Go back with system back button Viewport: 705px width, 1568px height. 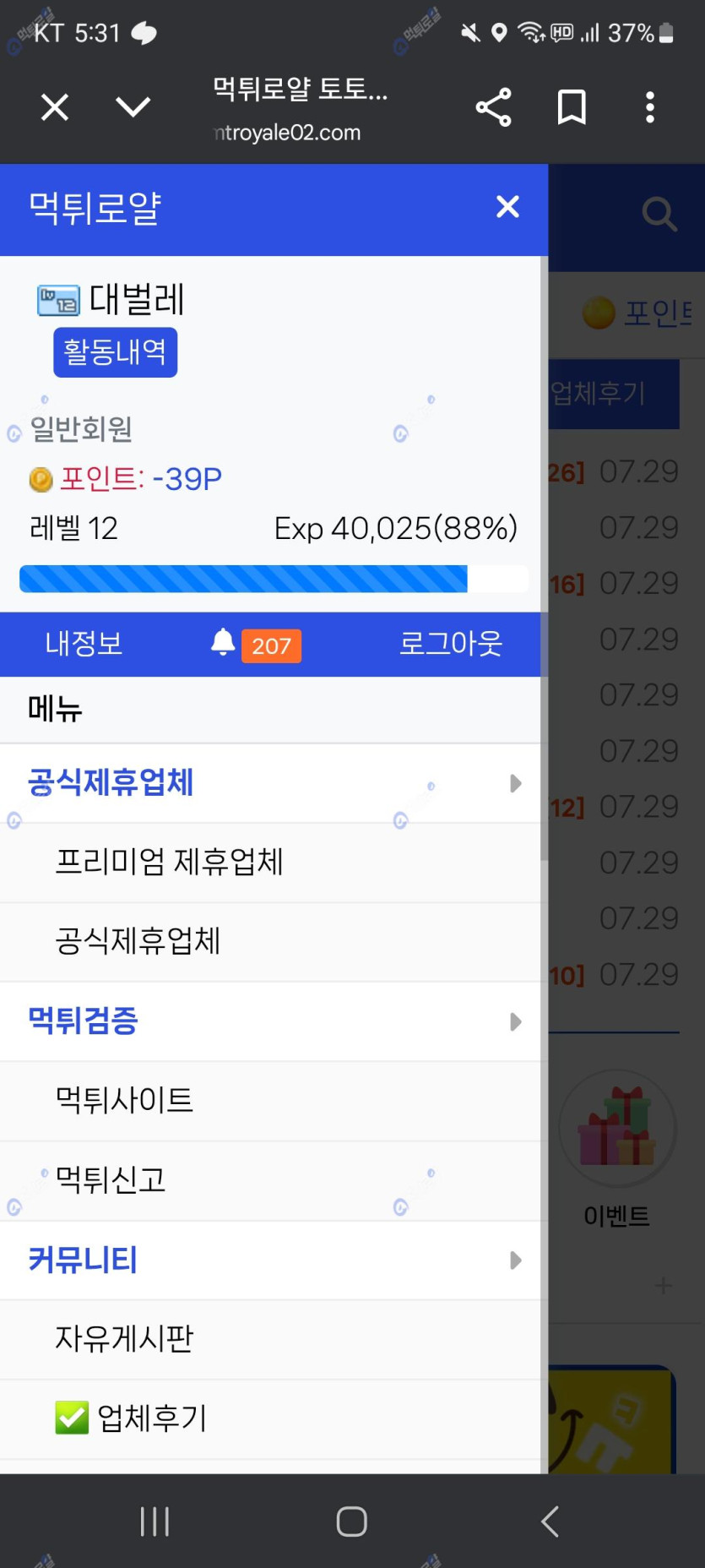[x=550, y=1522]
